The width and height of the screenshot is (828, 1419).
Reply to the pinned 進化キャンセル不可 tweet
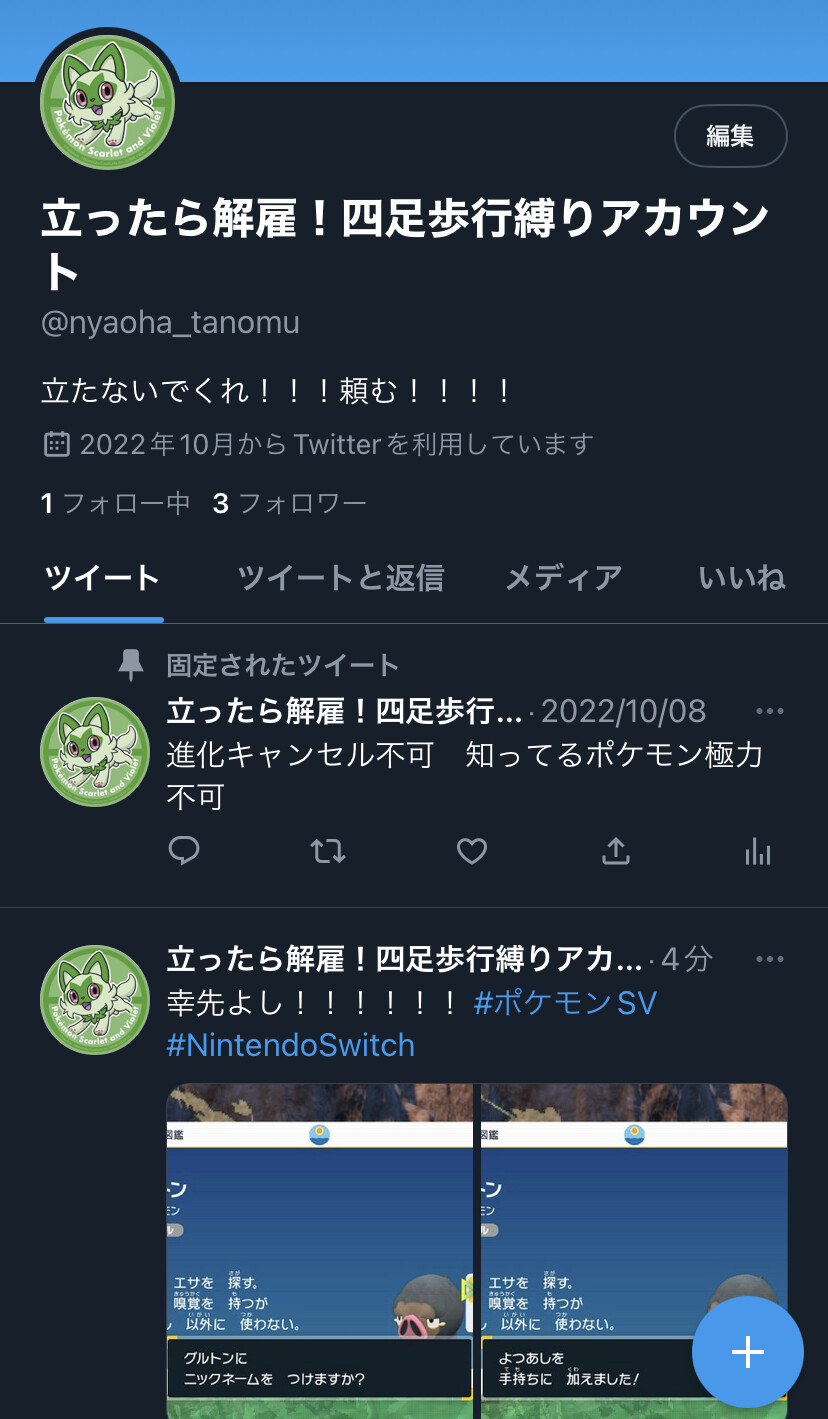click(184, 851)
